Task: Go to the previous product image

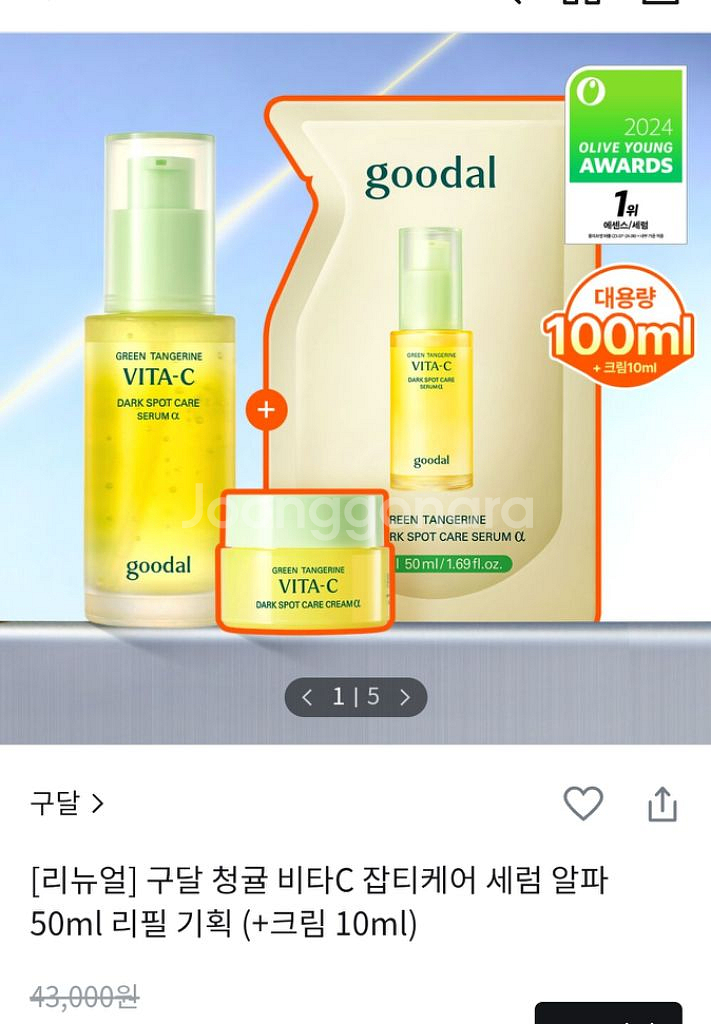Action: [x=307, y=697]
